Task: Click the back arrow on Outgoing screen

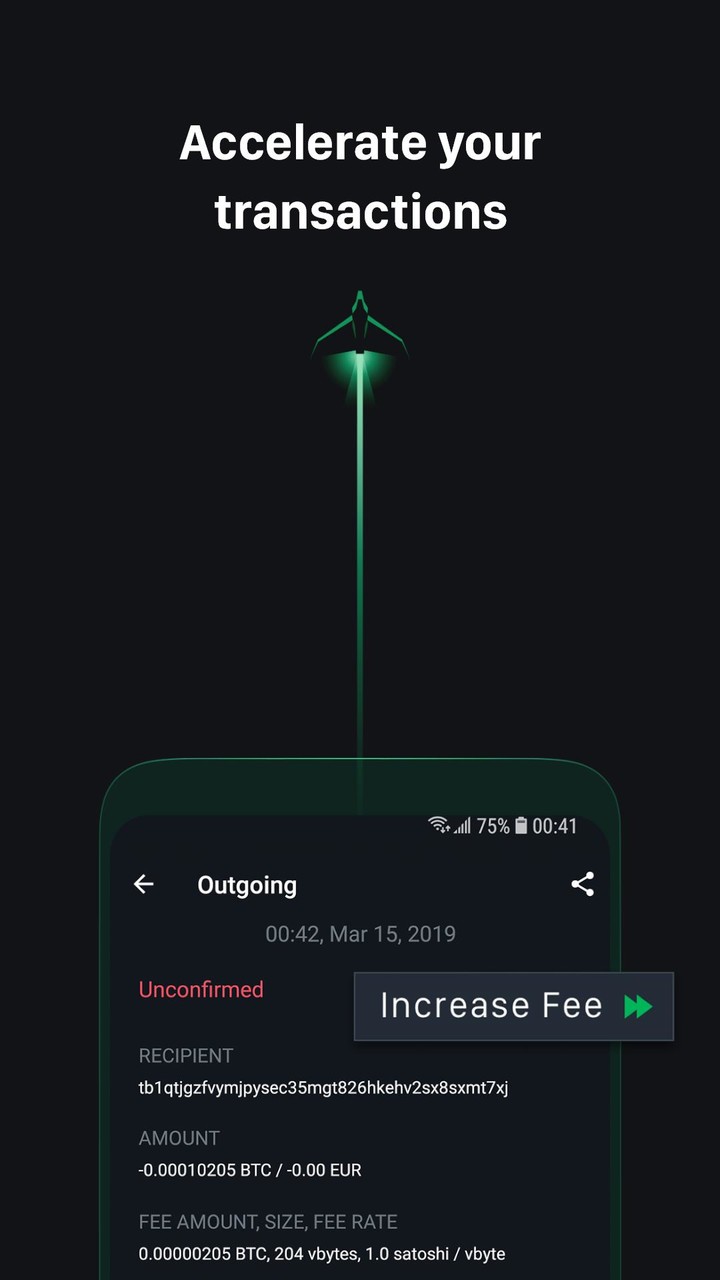Action: (x=143, y=884)
